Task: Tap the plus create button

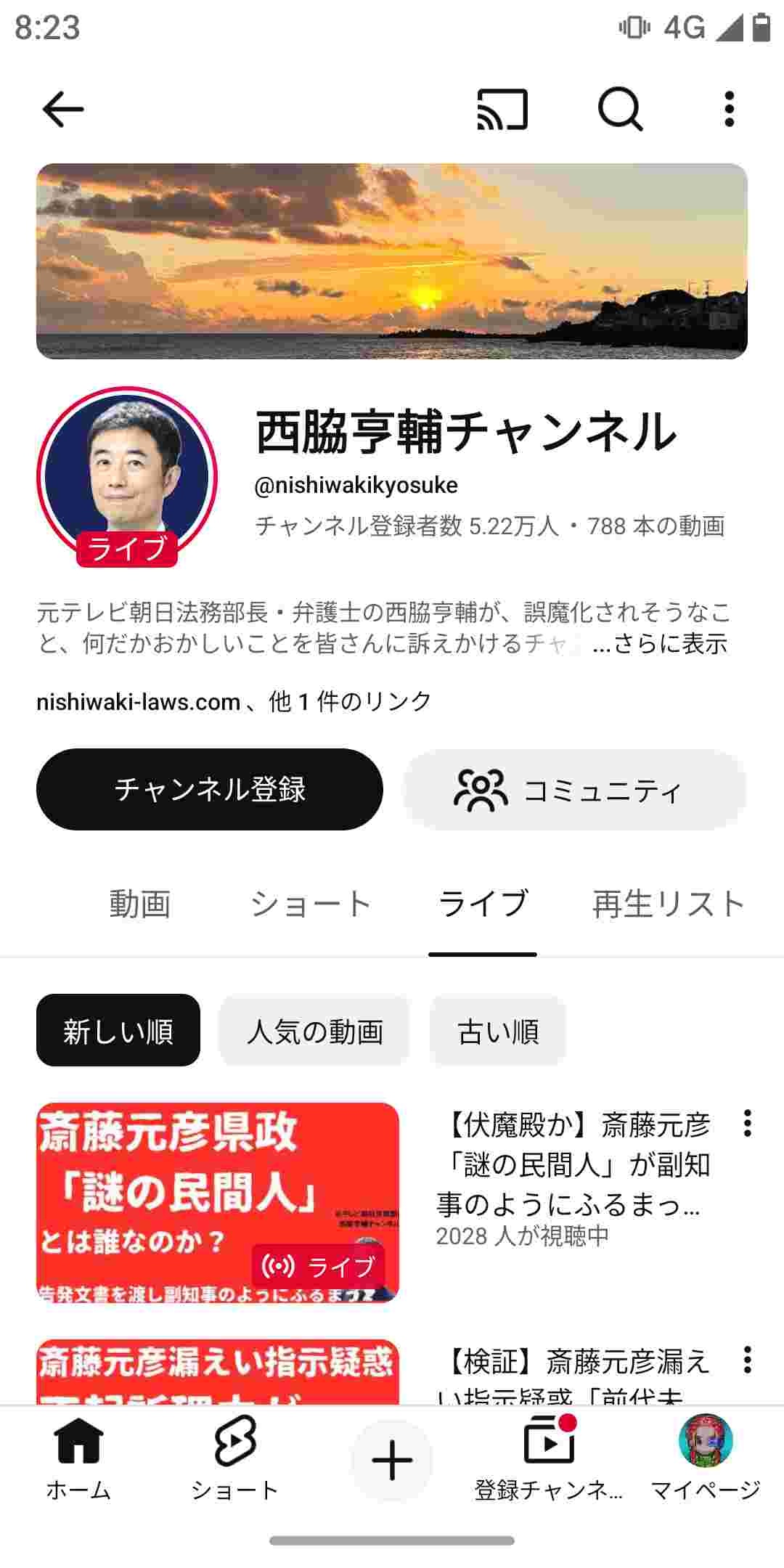Action: click(x=392, y=1461)
